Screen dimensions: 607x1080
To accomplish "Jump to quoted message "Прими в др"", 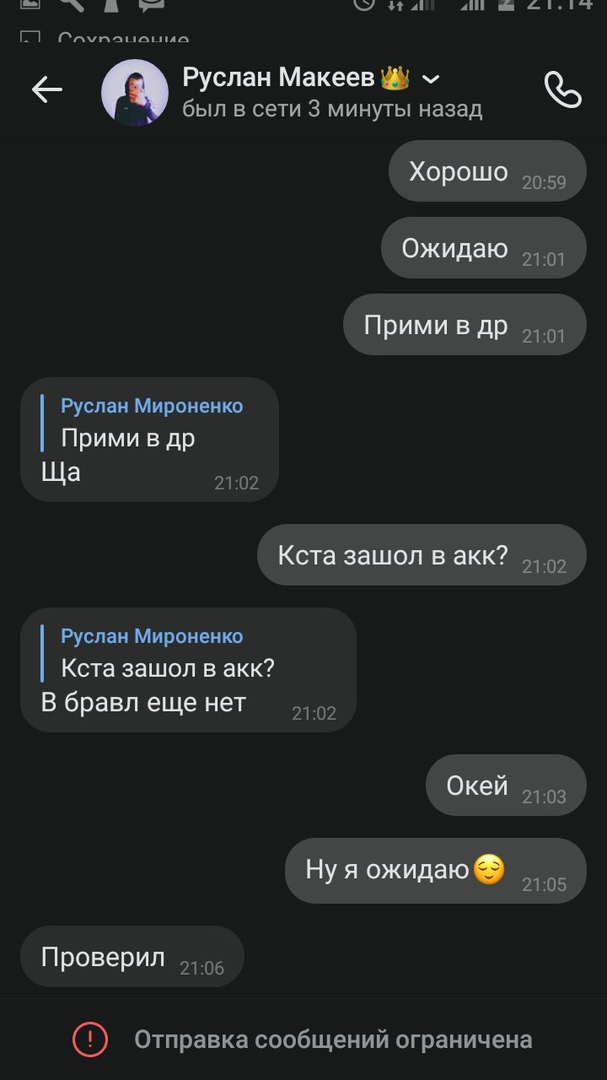I will [x=141, y=422].
